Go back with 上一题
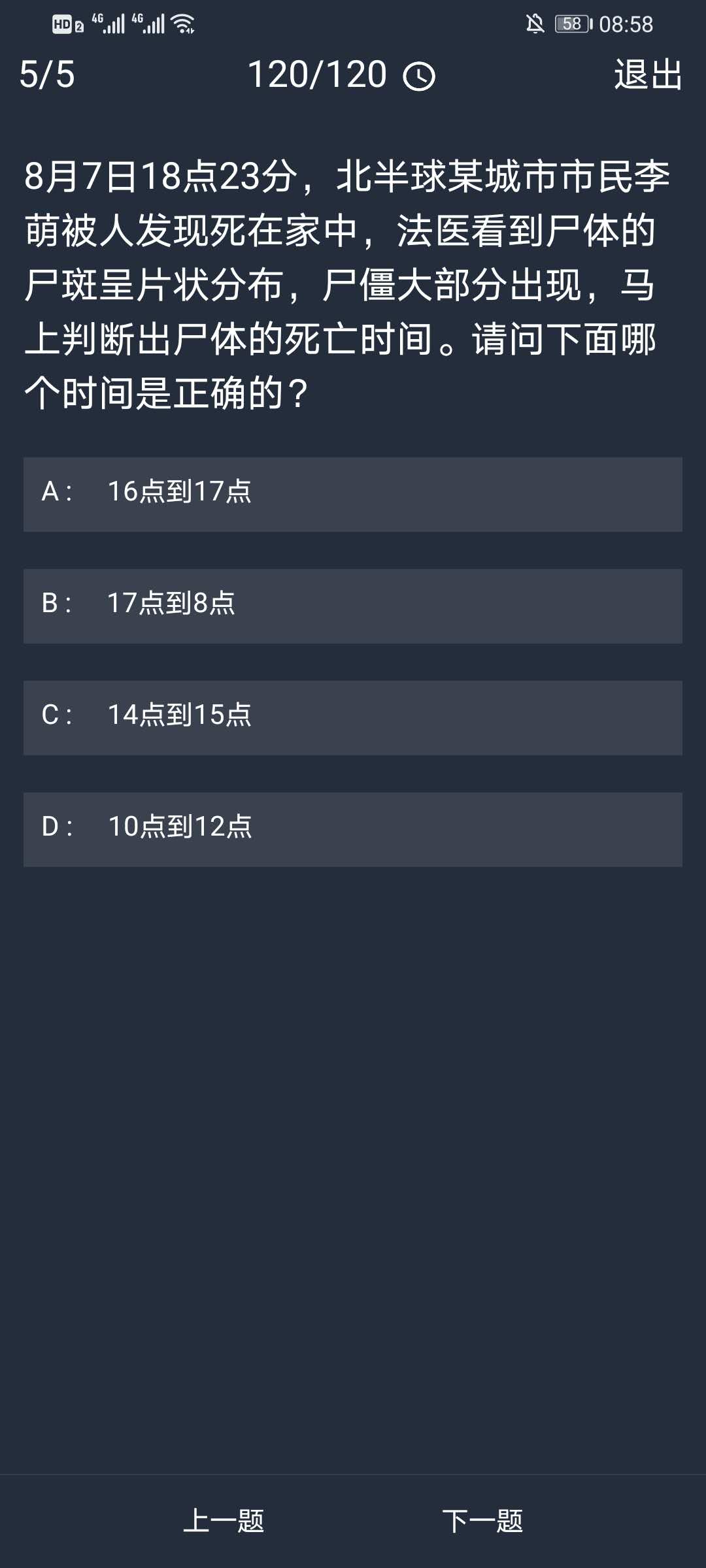This screenshot has height=1568, width=706. pyautogui.click(x=224, y=1520)
